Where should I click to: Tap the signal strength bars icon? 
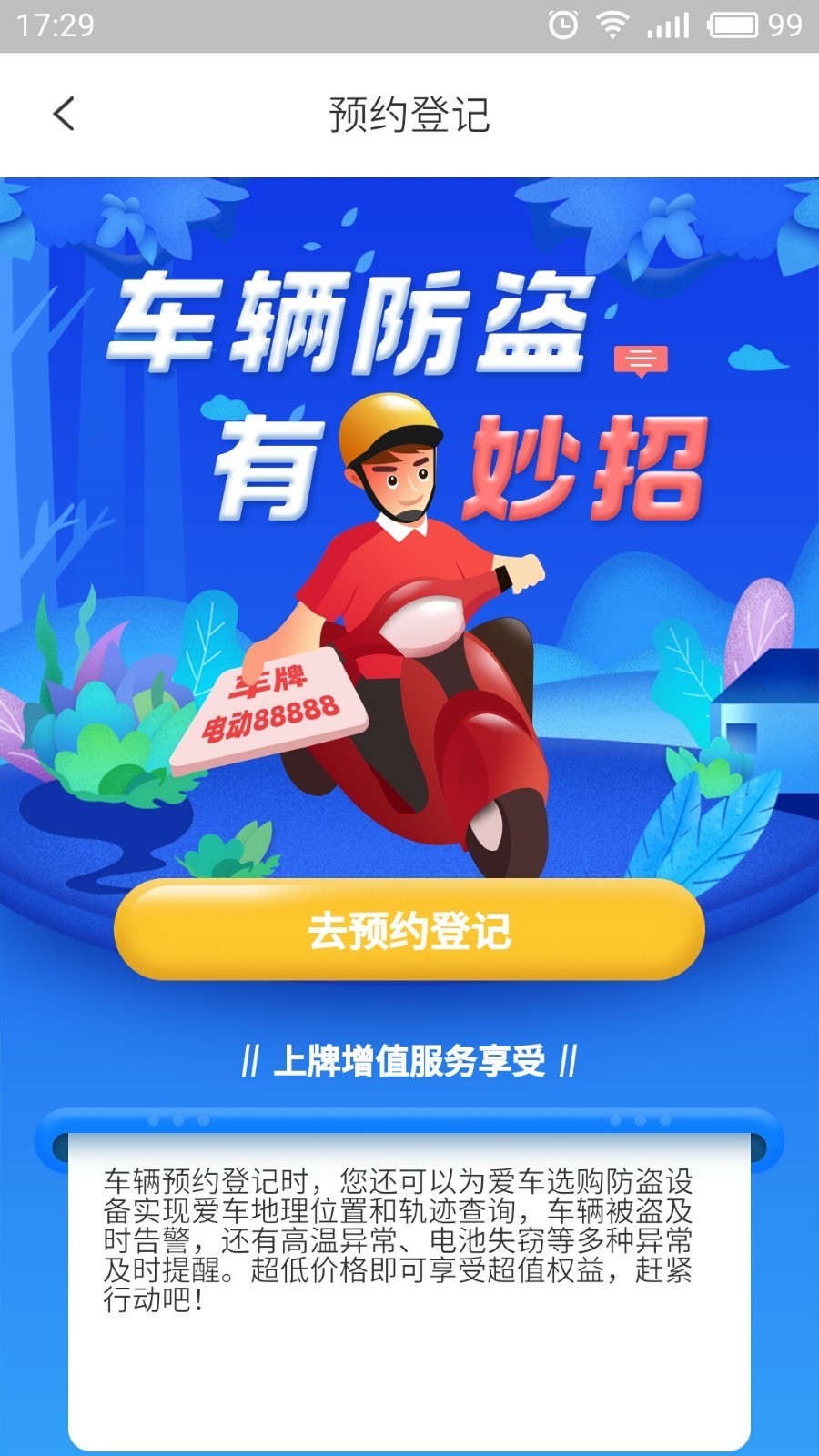665,25
